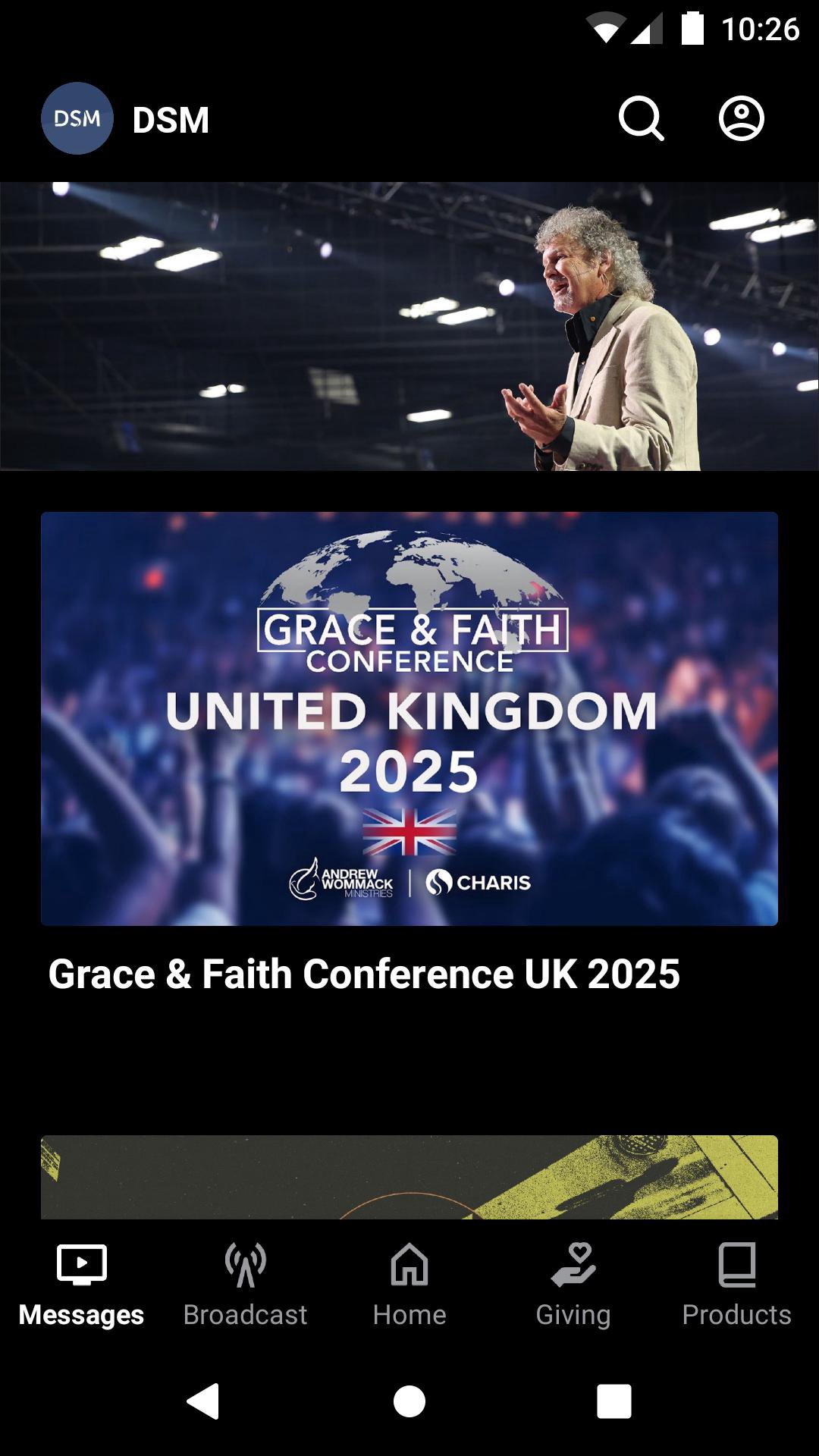Screen dimensions: 819x1456
Task: Open the recent apps view
Action: coord(613,1401)
